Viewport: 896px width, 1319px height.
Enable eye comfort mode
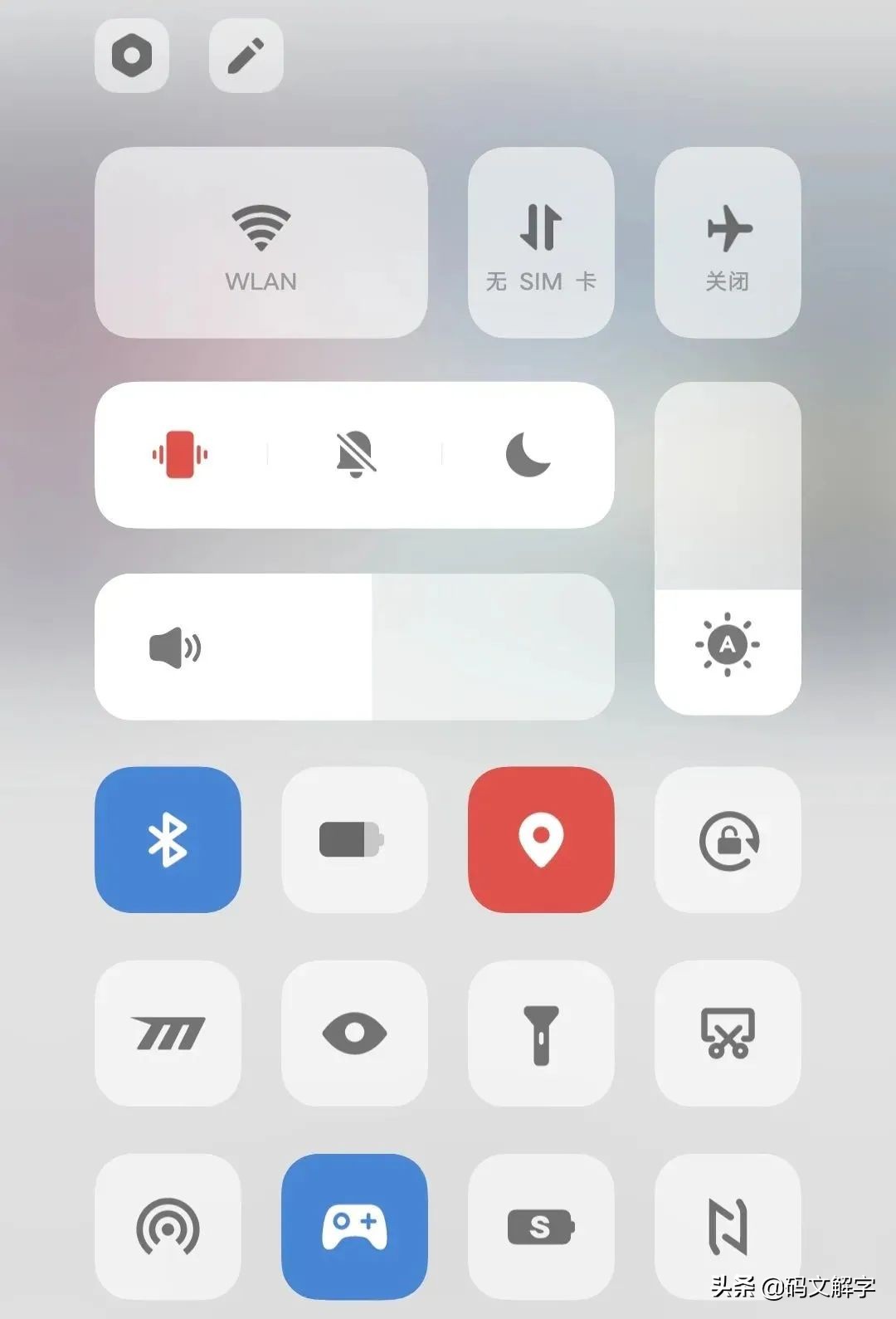[354, 1033]
